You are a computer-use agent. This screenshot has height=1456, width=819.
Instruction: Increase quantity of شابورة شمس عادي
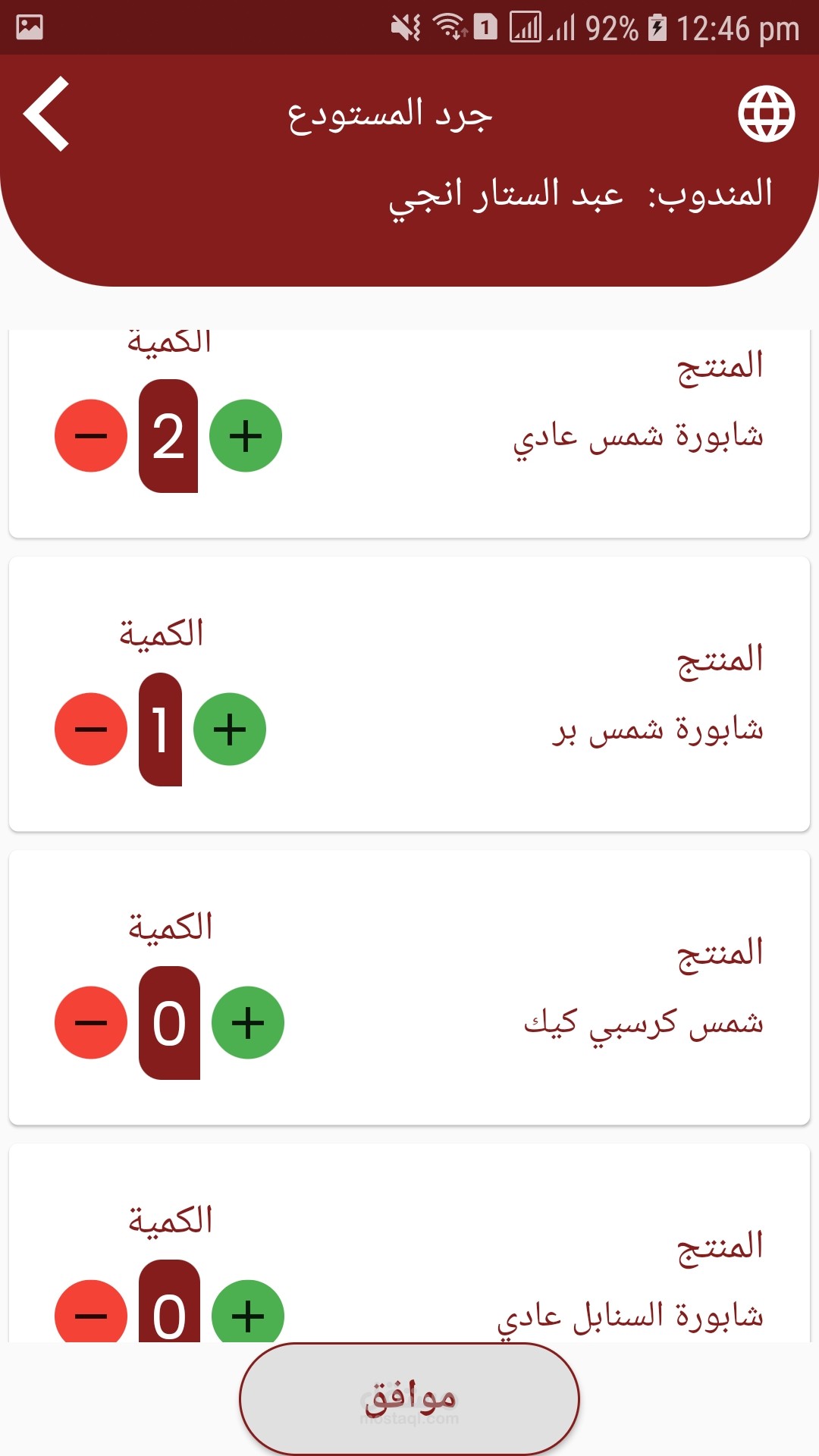[x=246, y=436]
